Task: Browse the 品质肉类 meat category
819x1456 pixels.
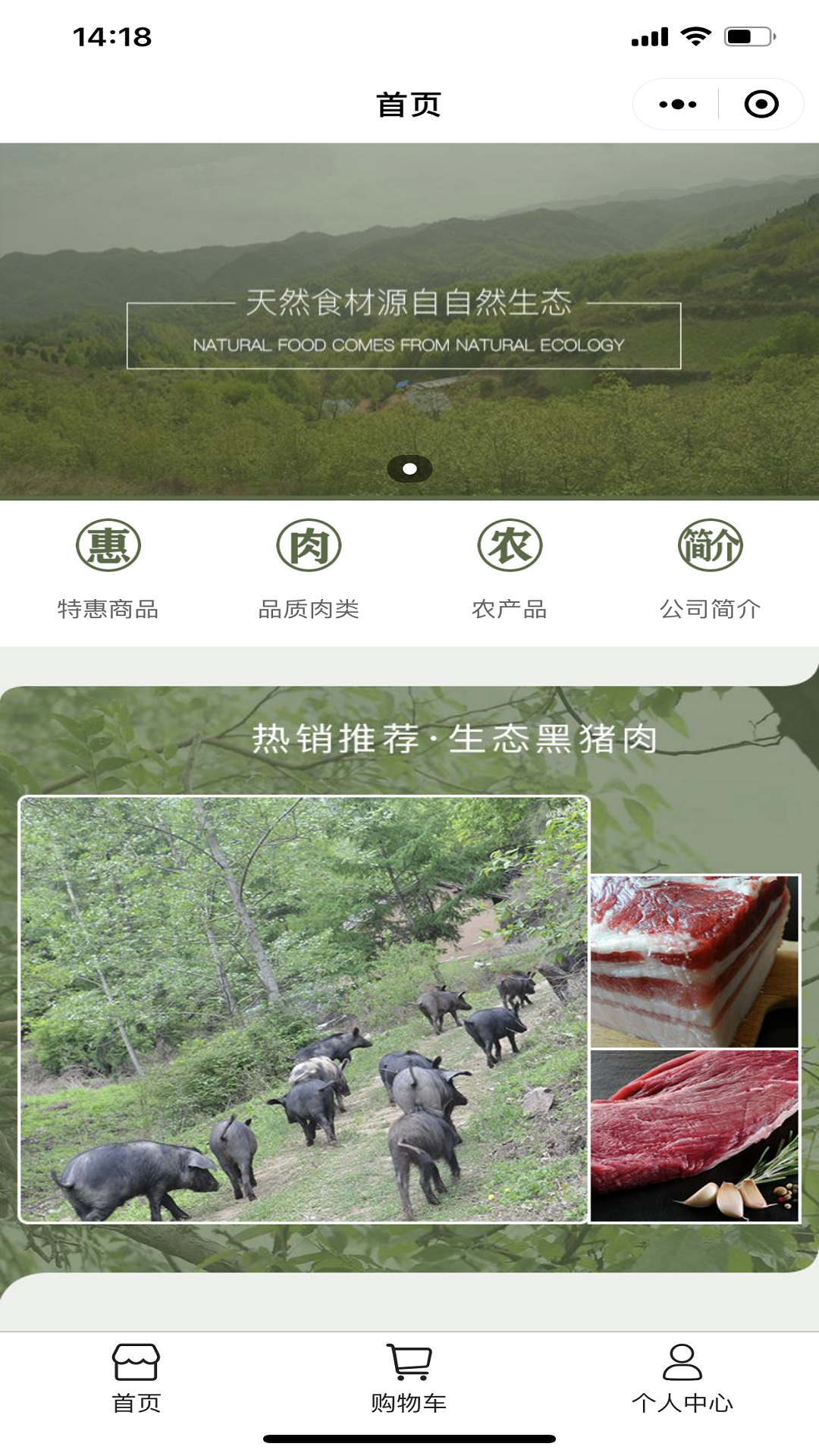Action: [x=309, y=569]
